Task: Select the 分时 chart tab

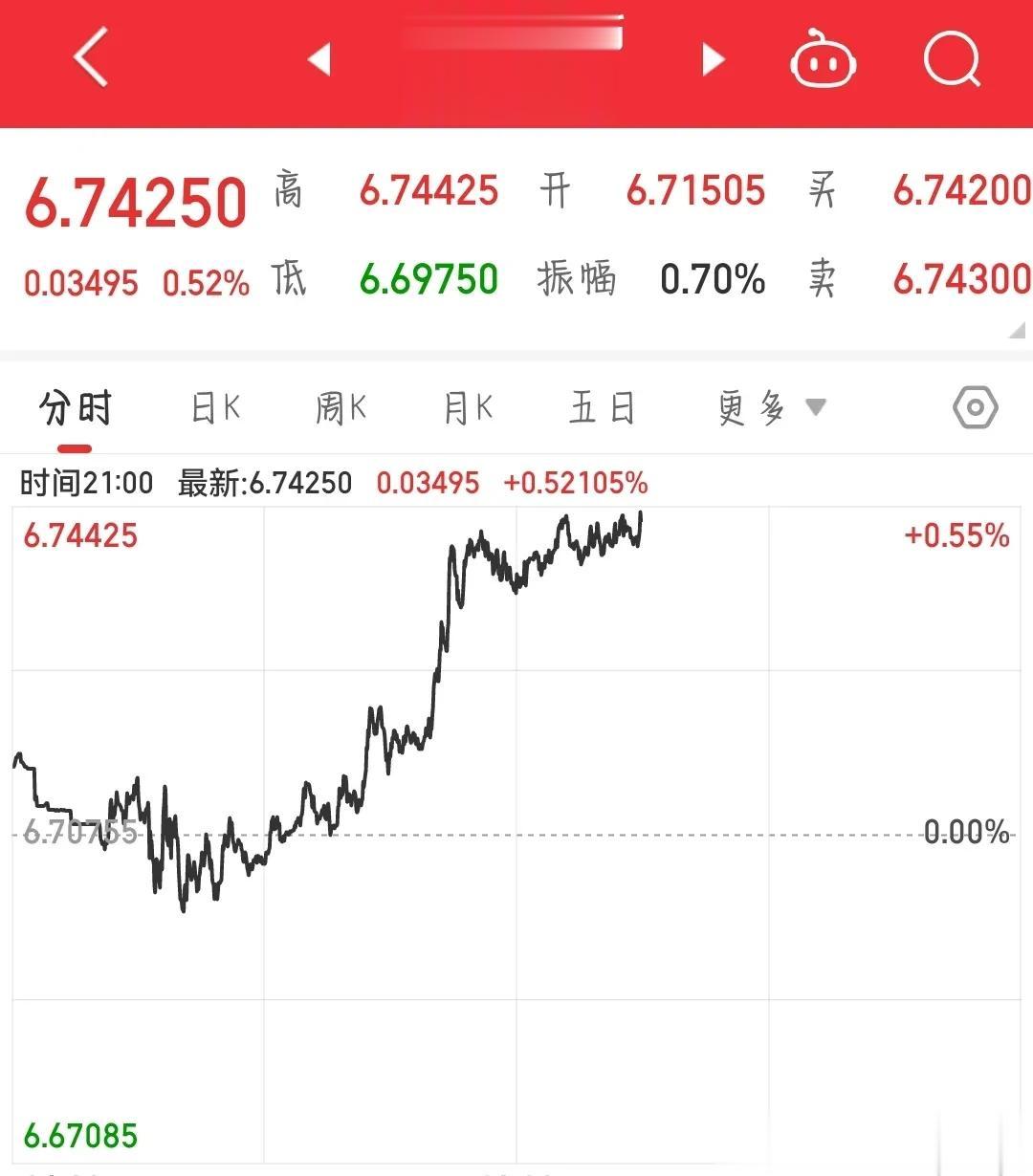Action: point(75,409)
